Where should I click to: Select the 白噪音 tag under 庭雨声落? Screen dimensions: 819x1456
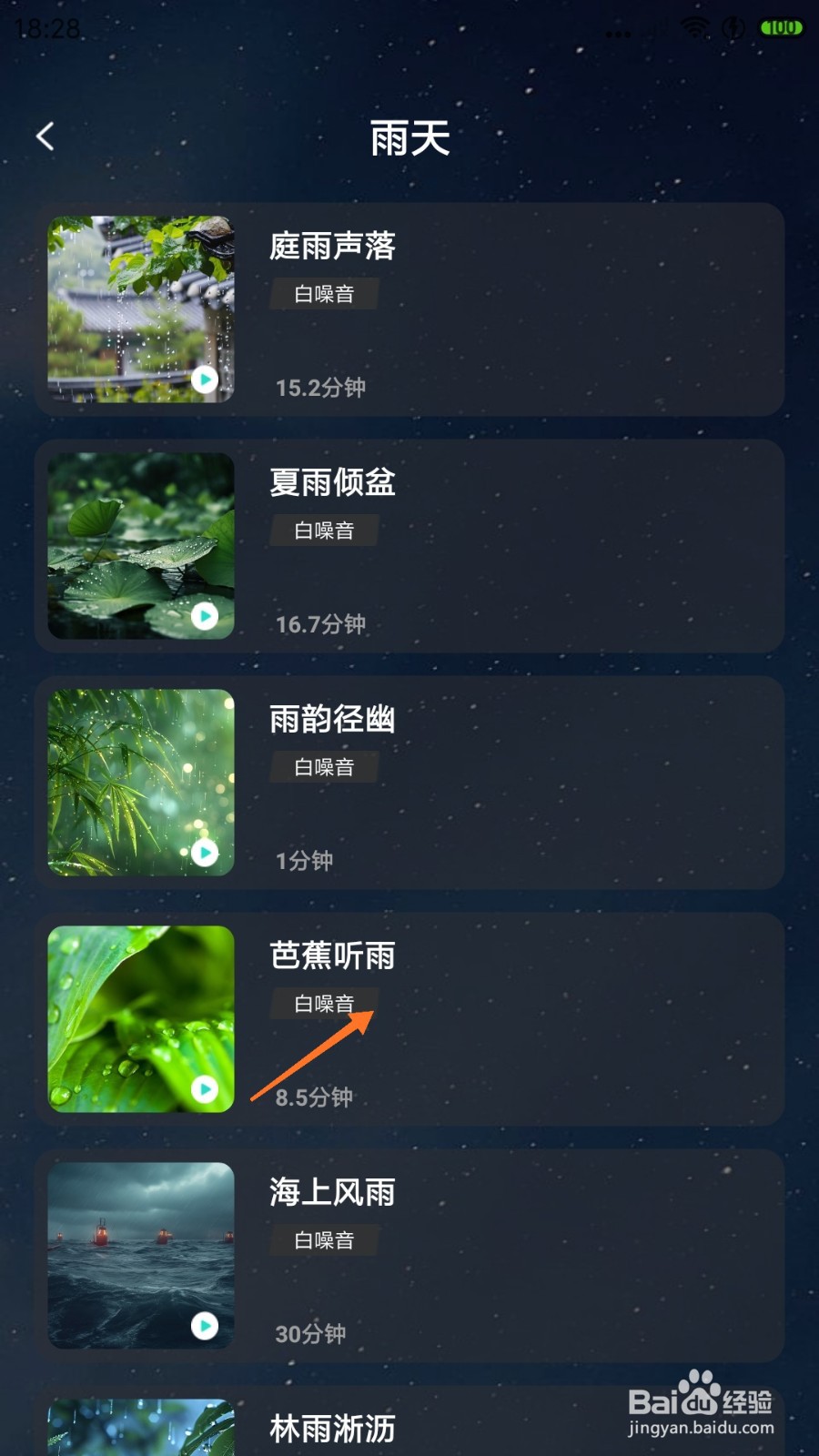(324, 294)
